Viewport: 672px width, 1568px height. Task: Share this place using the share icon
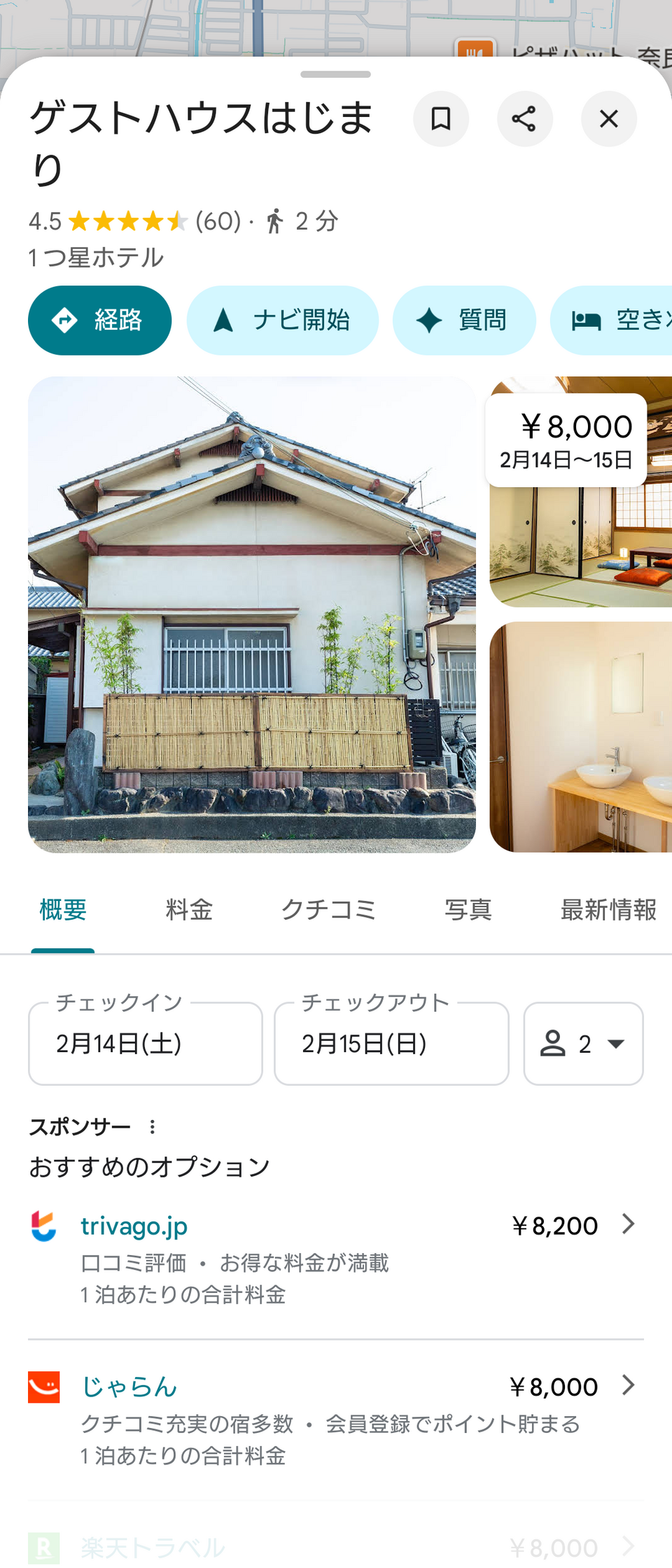click(524, 119)
